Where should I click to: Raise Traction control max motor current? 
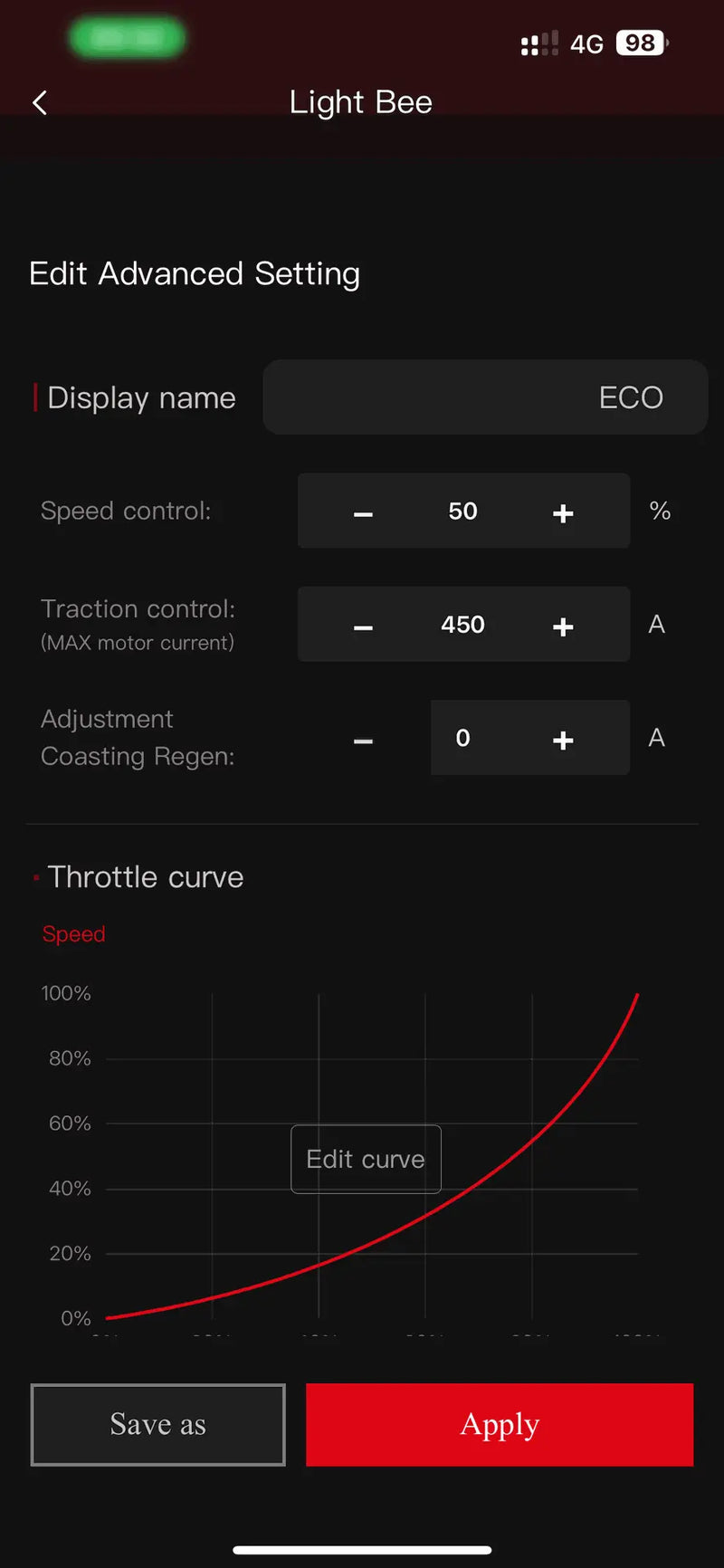point(563,626)
